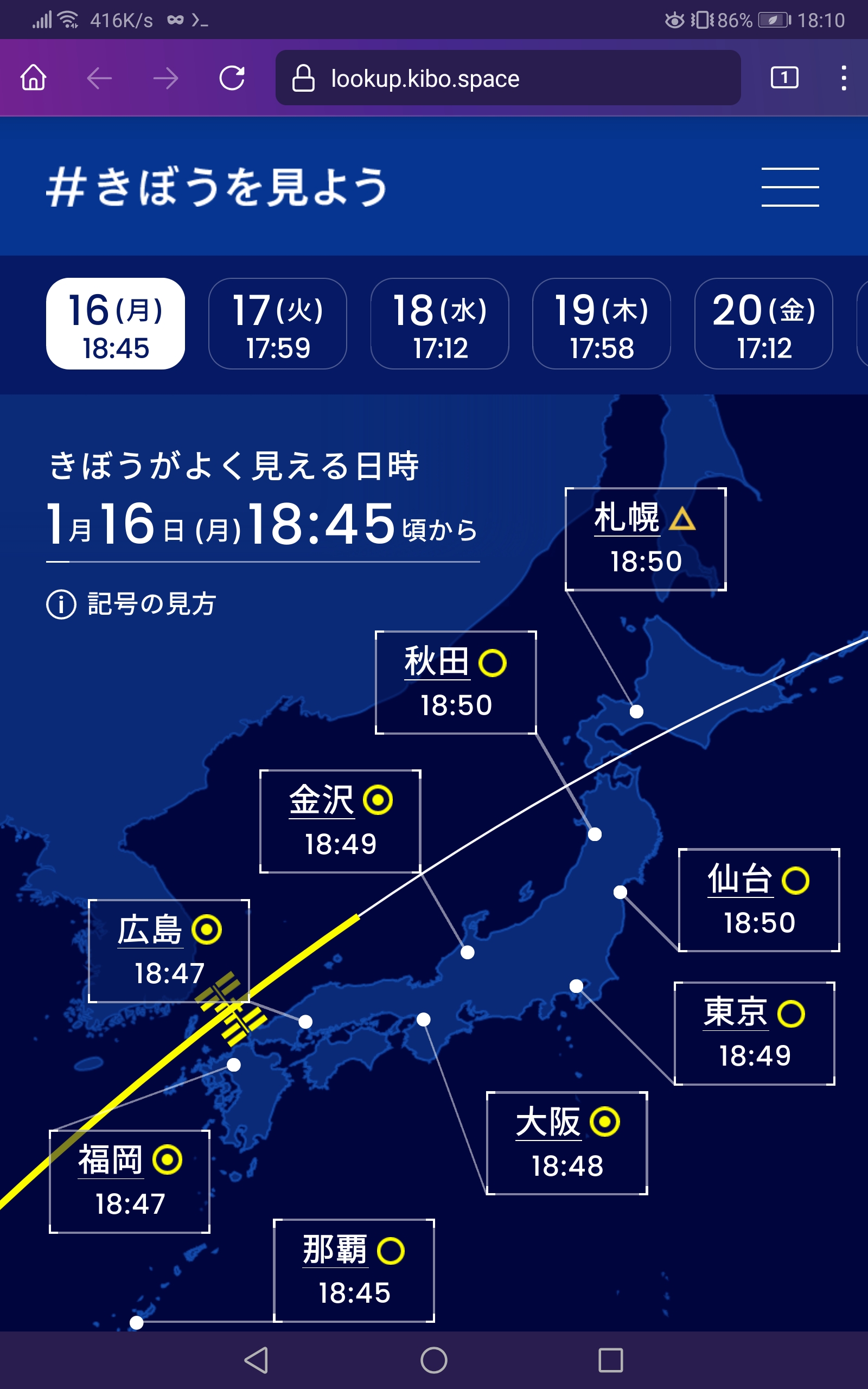Tap the browser home icon
868x1389 pixels.
coord(33,78)
